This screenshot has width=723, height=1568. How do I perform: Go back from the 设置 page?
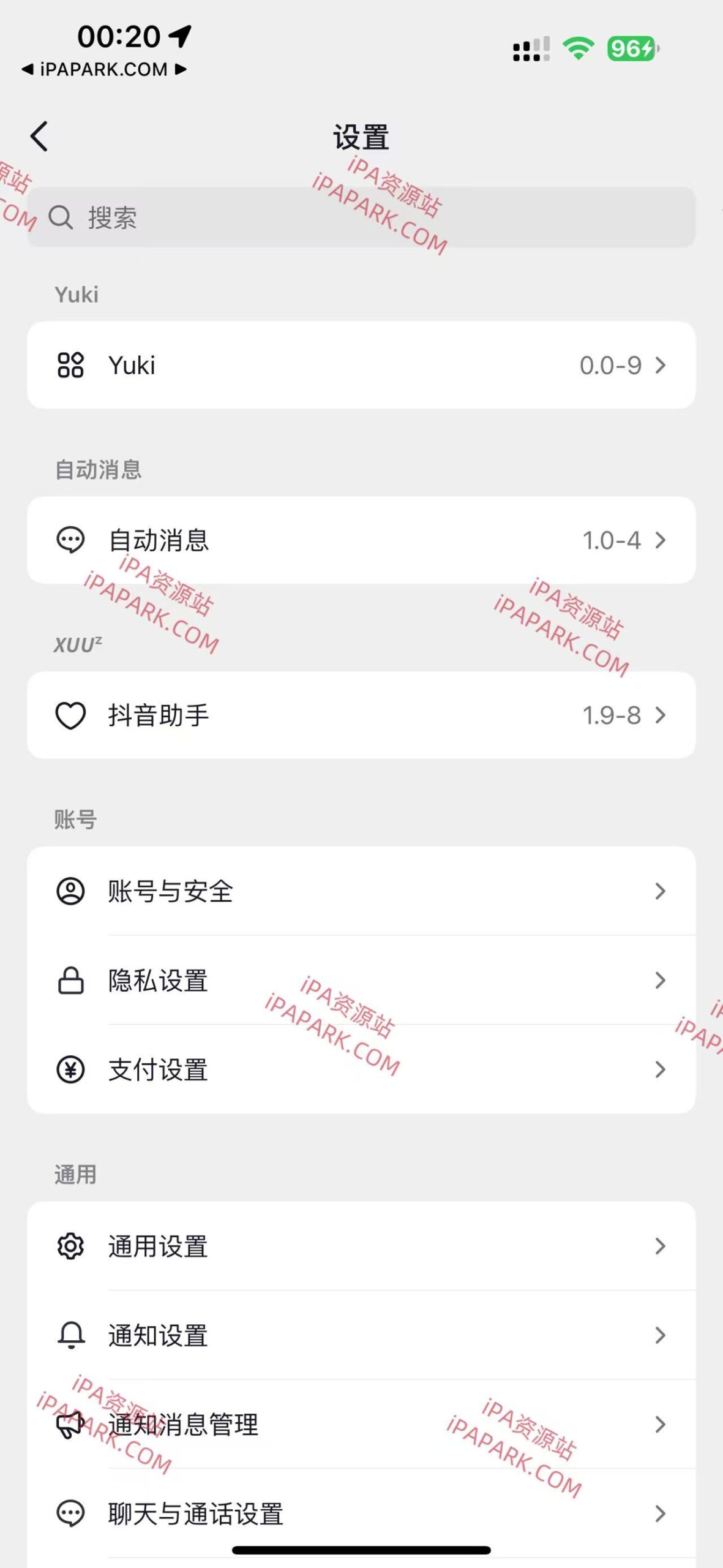click(39, 136)
